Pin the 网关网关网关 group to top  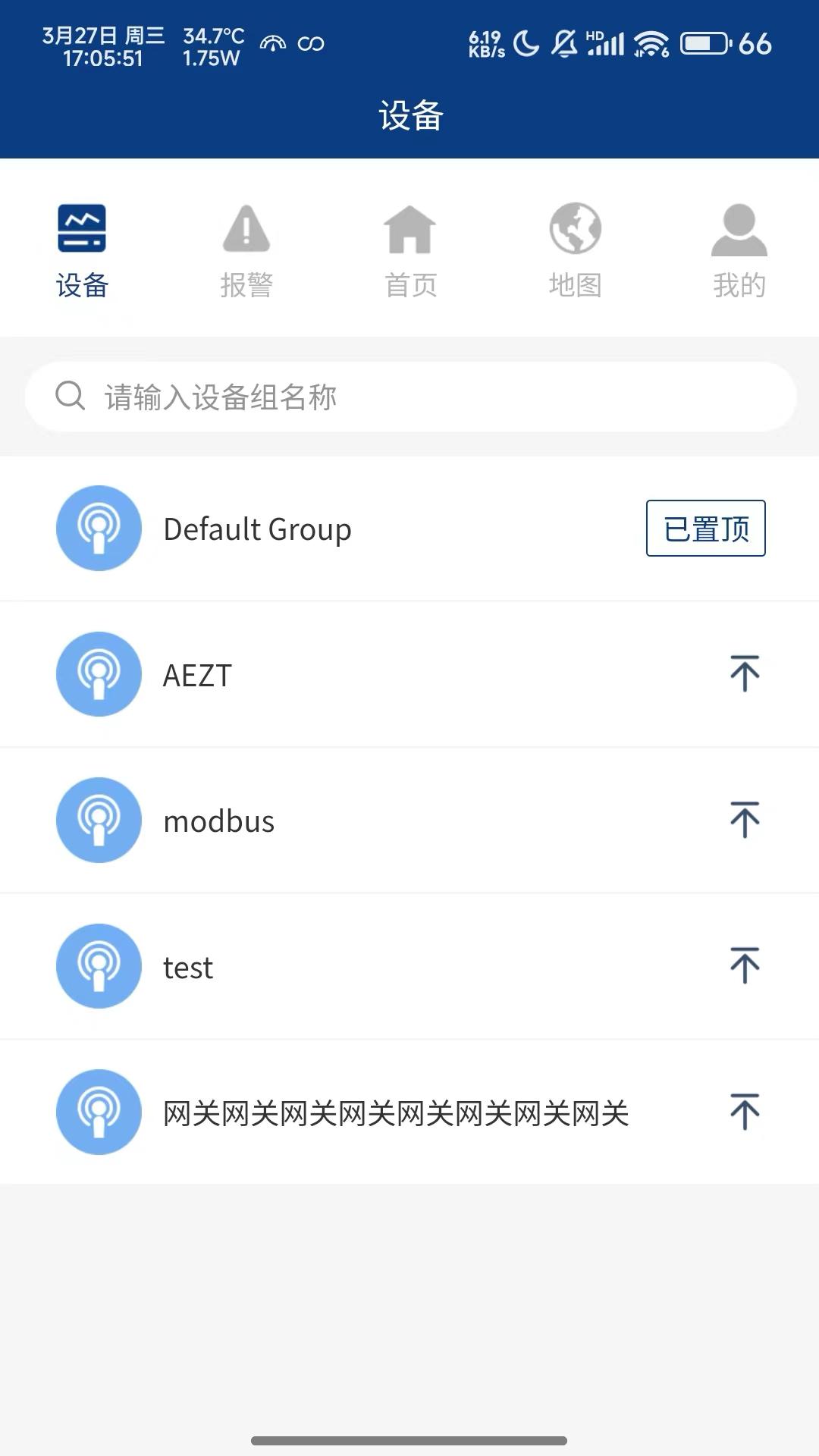745,1112
